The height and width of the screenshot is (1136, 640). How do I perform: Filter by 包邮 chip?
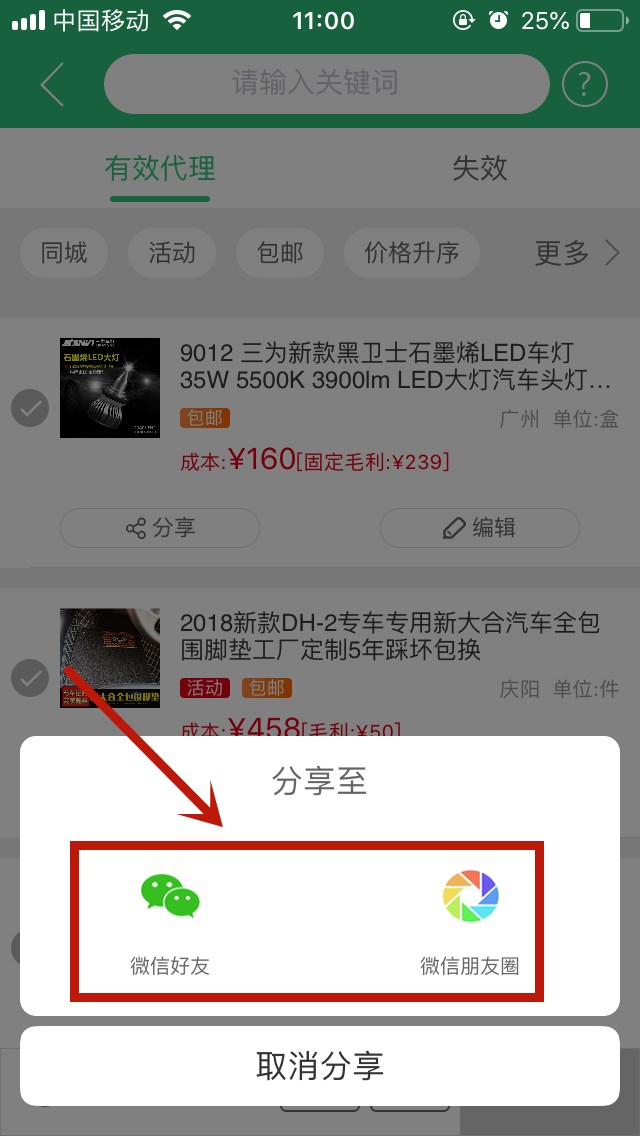click(x=280, y=253)
